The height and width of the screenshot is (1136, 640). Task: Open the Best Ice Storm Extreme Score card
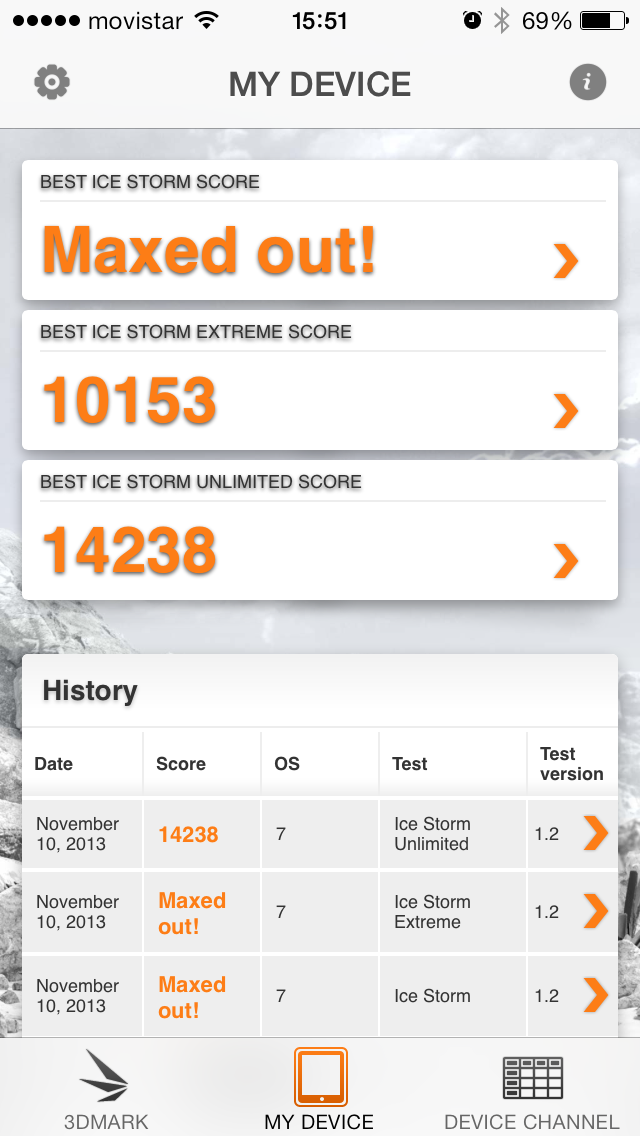pyautogui.click(x=319, y=380)
